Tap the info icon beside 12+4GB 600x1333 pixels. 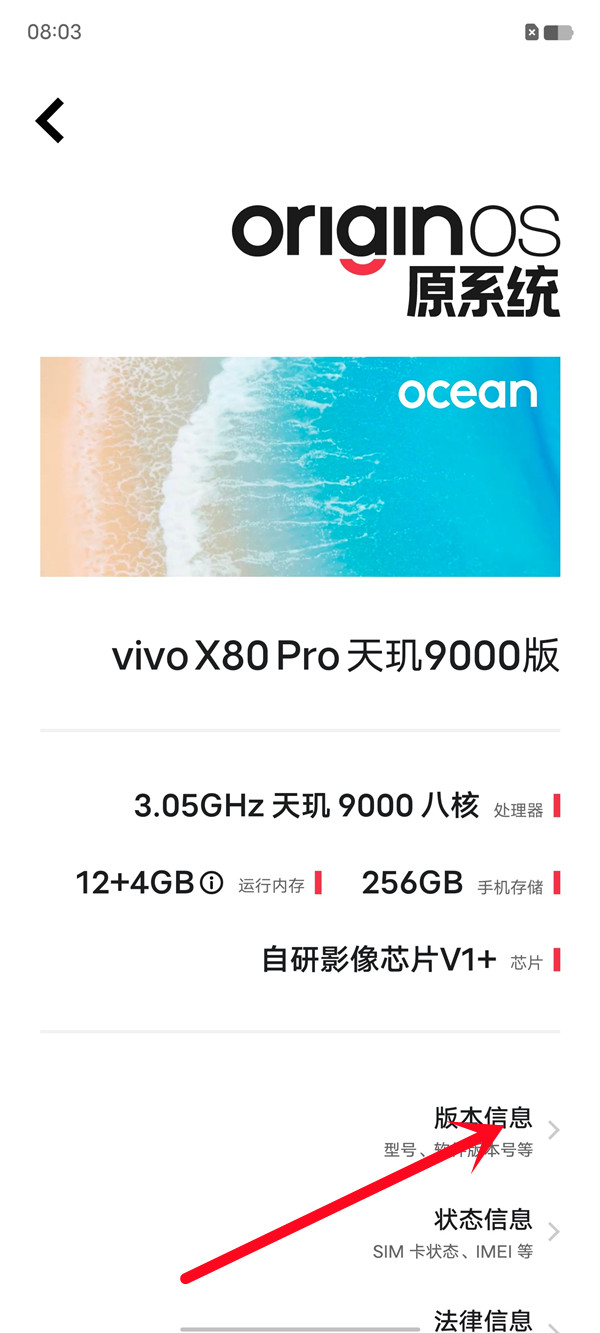tap(211, 883)
